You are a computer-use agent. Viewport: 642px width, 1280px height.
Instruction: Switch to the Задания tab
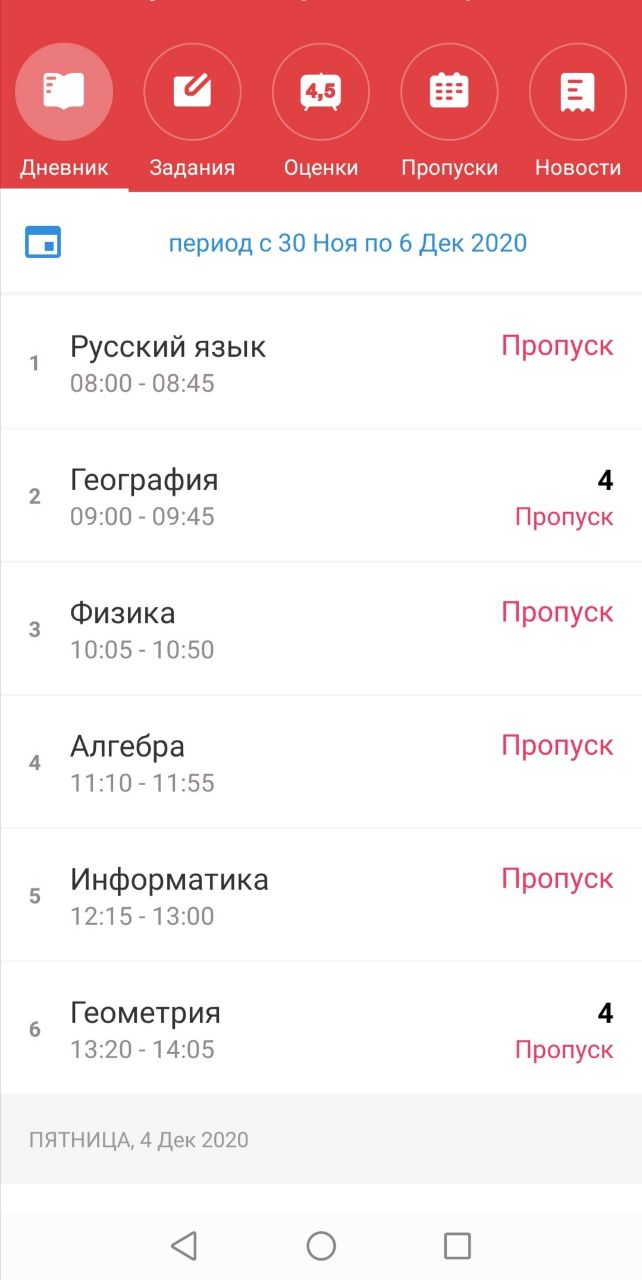tap(192, 112)
